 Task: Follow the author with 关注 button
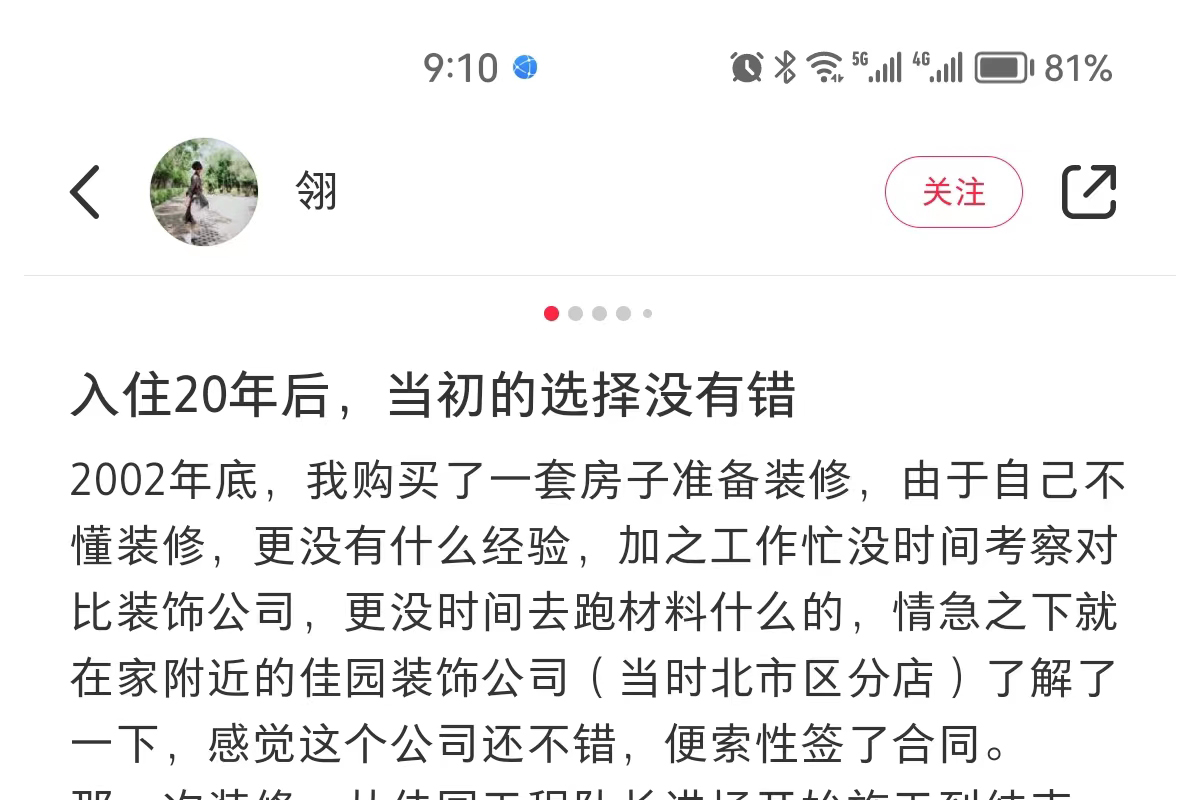(x=953, y=192)
